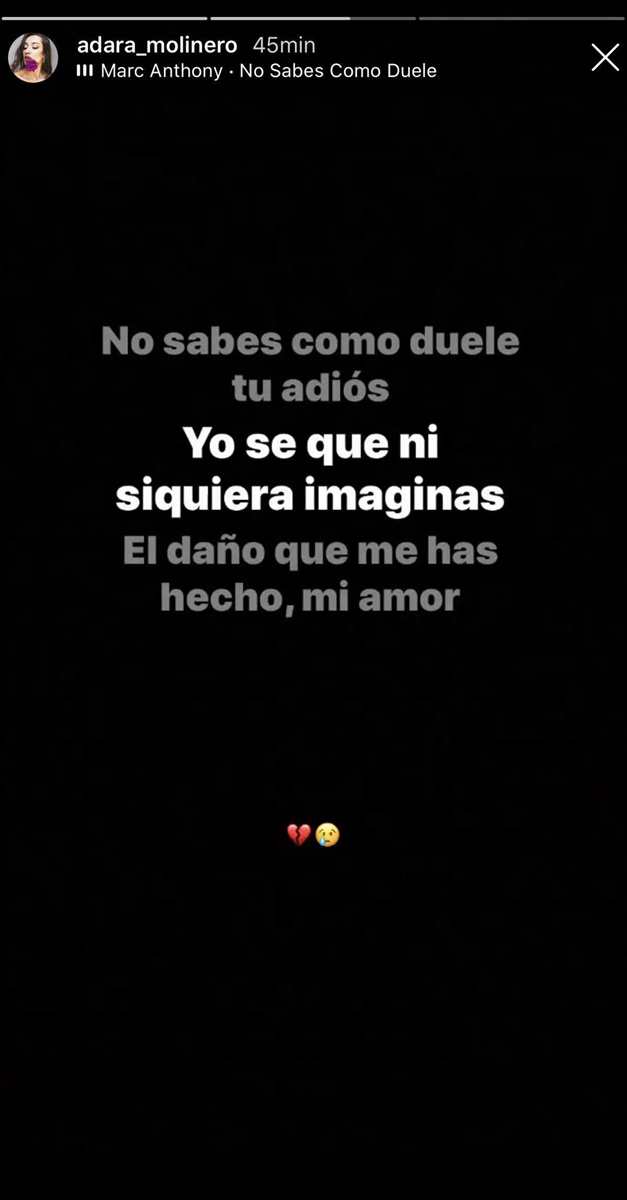Open the Marc Anthony song label

(266, 71)
